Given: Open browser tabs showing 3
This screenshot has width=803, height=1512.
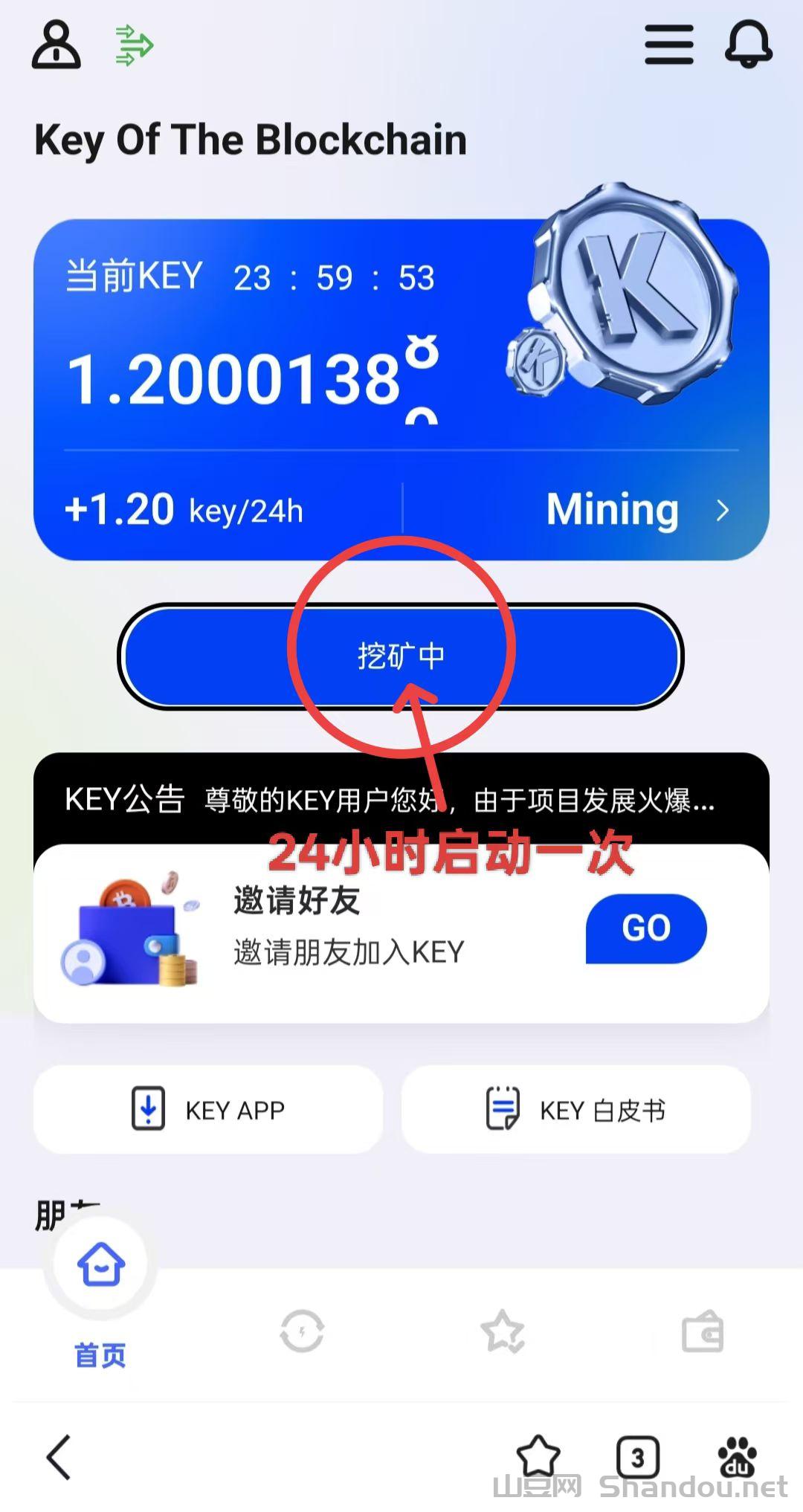Looking at the screenshot, I should coord(638,1457).
